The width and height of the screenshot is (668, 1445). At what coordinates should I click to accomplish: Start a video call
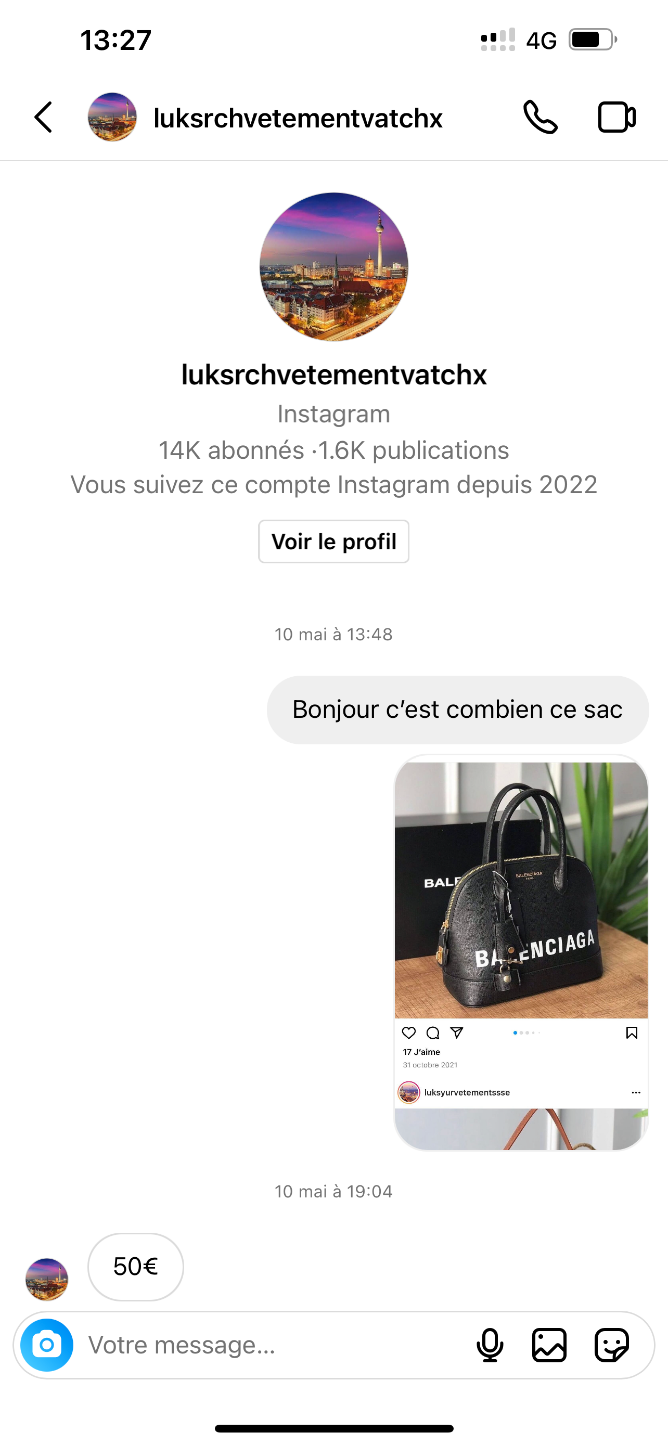coord(616,118)
